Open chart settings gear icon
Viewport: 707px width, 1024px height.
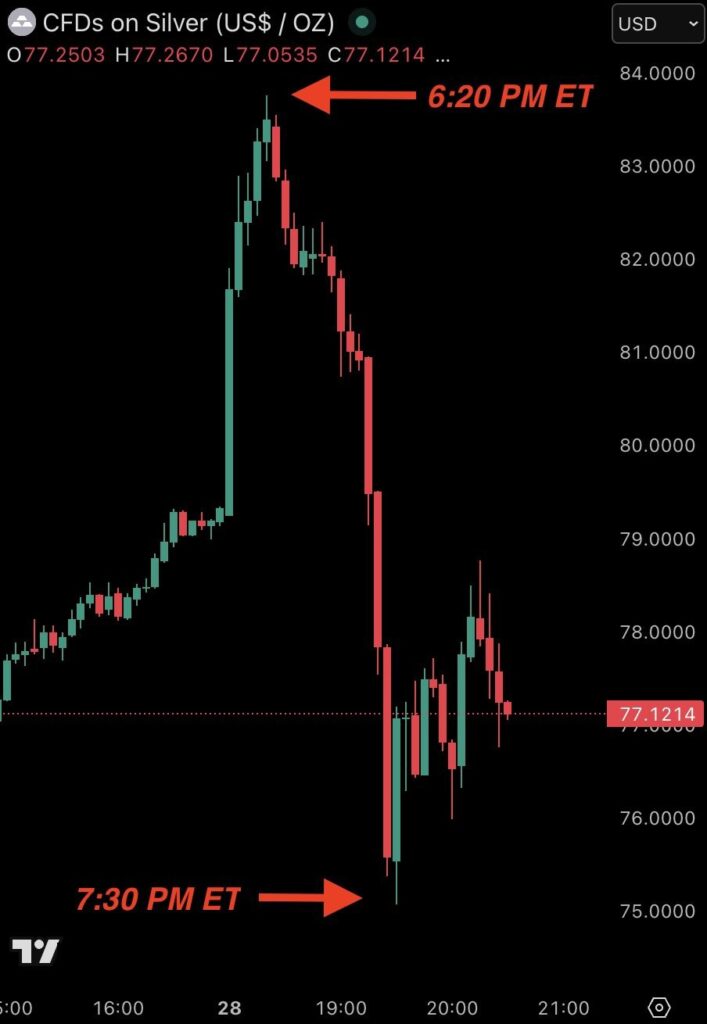(x=659, y=1007)
